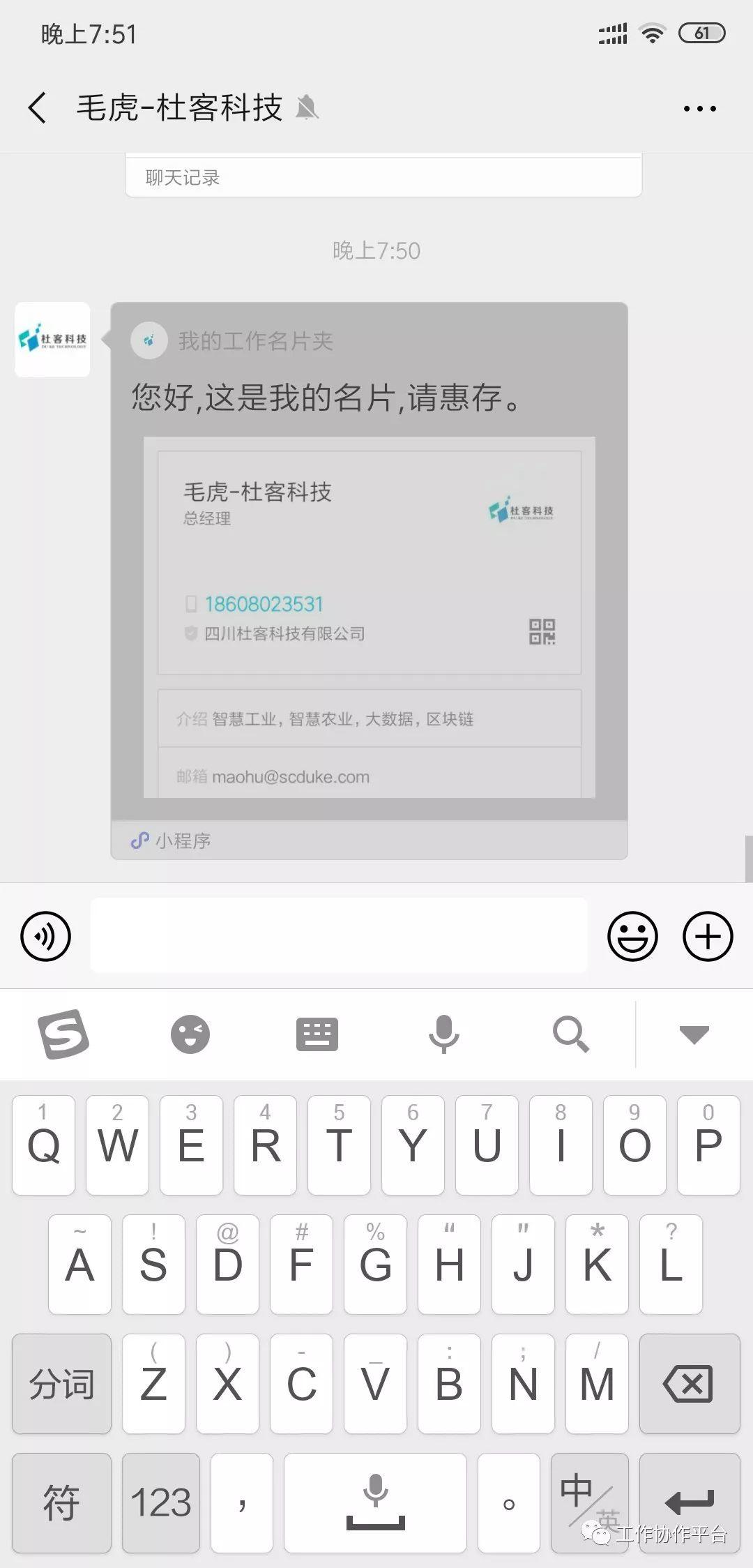Tap the sender's 杜客科技 avatar

point(53,340)
